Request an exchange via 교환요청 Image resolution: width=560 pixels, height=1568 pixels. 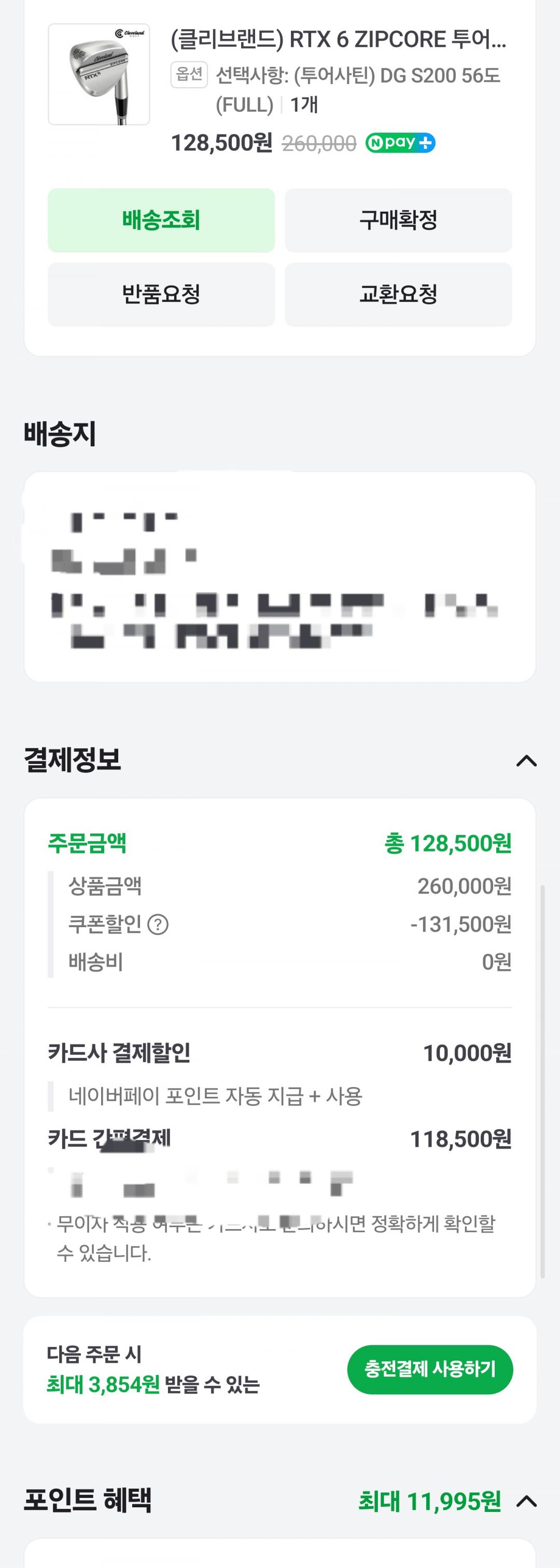click(x=398, y=295)
